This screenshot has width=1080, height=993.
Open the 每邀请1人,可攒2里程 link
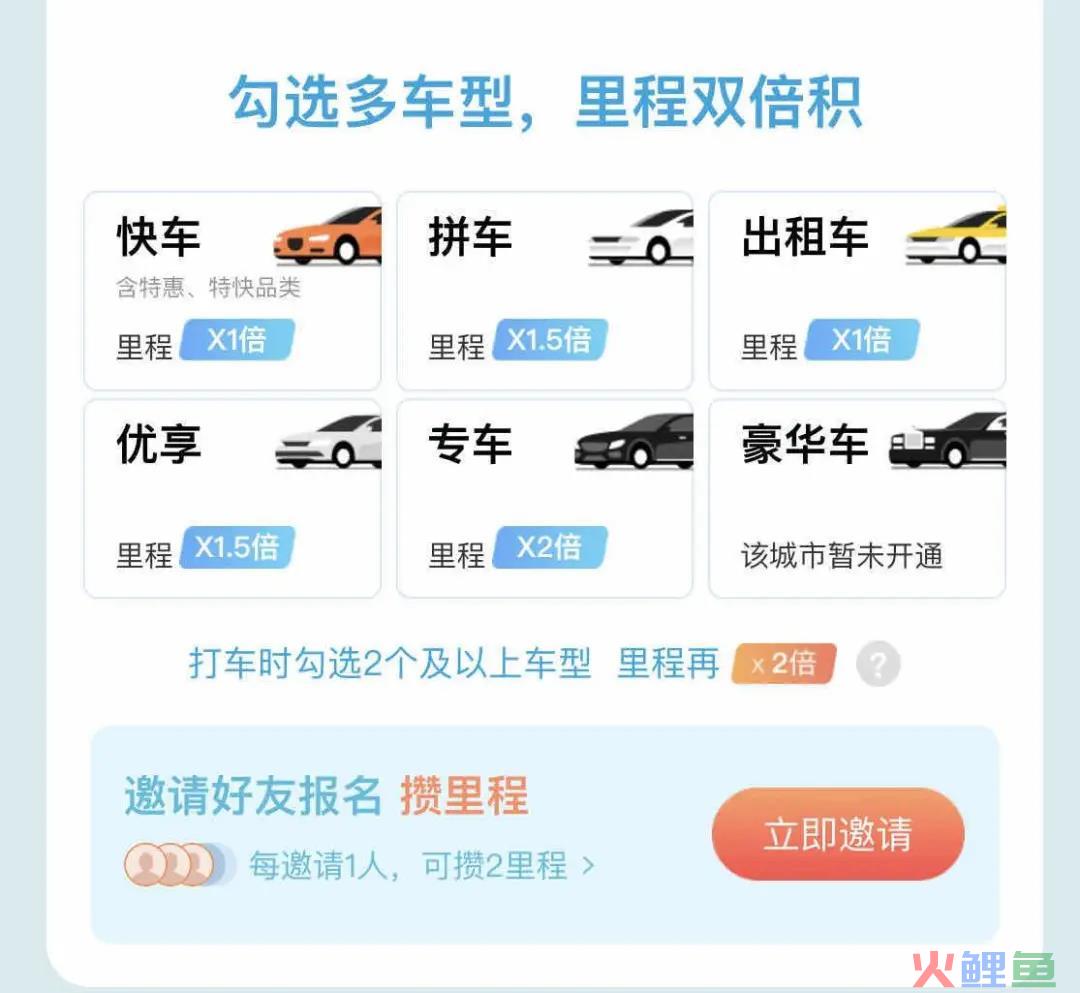point(420,865)
